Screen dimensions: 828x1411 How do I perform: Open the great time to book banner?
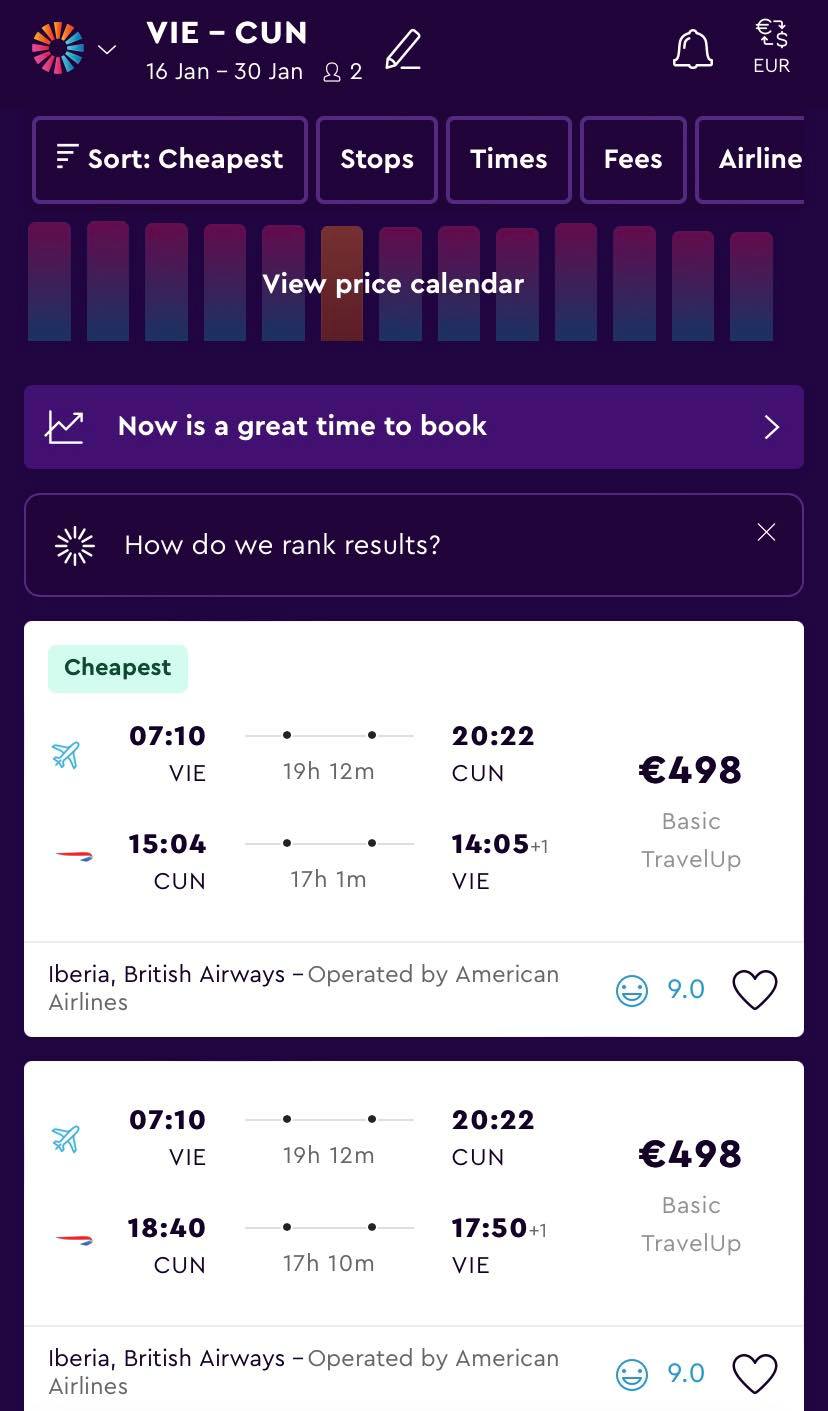pos(414,427)
